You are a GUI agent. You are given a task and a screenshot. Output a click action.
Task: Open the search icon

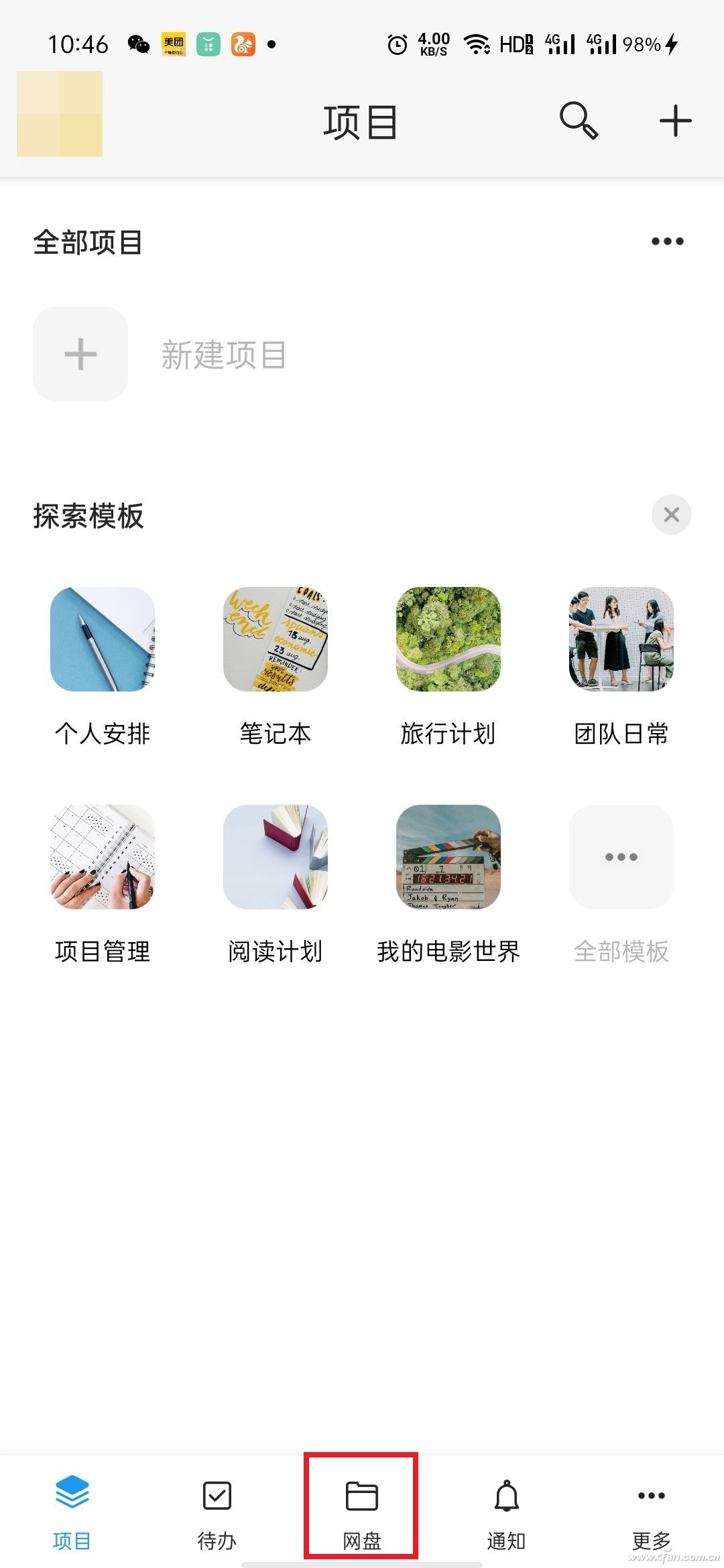[x=577, y=121]
